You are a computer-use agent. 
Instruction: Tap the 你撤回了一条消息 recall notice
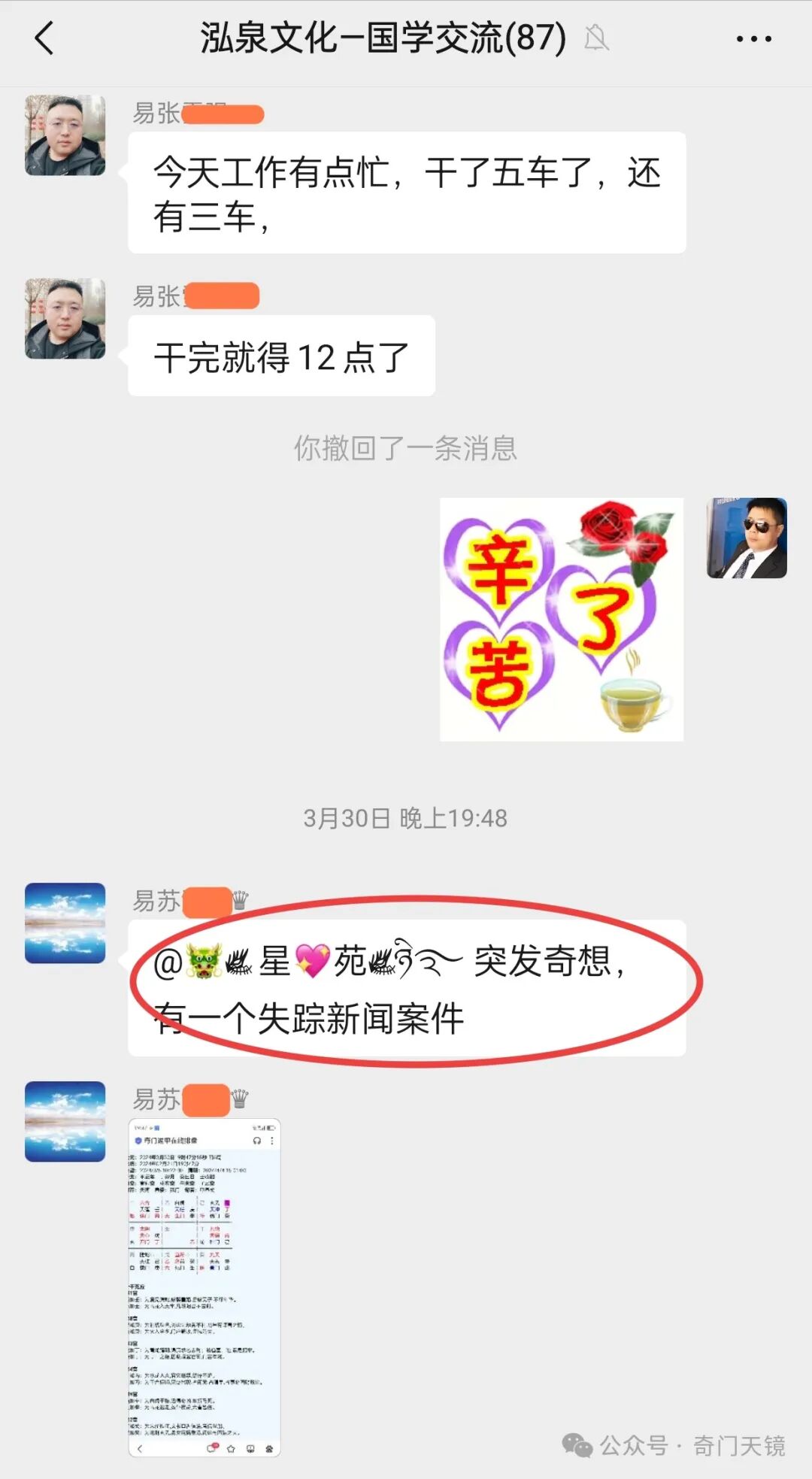pos(406,449)
